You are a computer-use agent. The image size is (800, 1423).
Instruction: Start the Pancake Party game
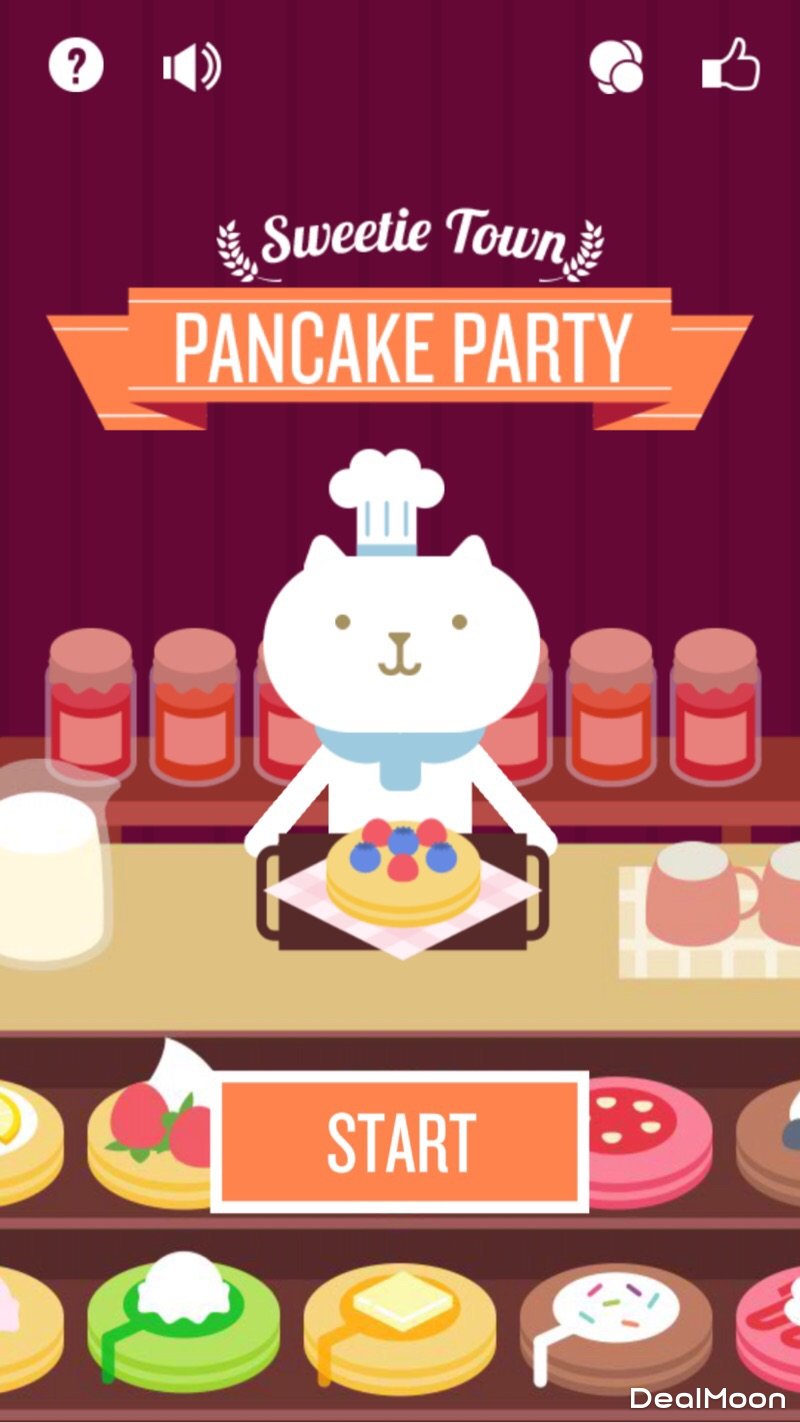400,1142
